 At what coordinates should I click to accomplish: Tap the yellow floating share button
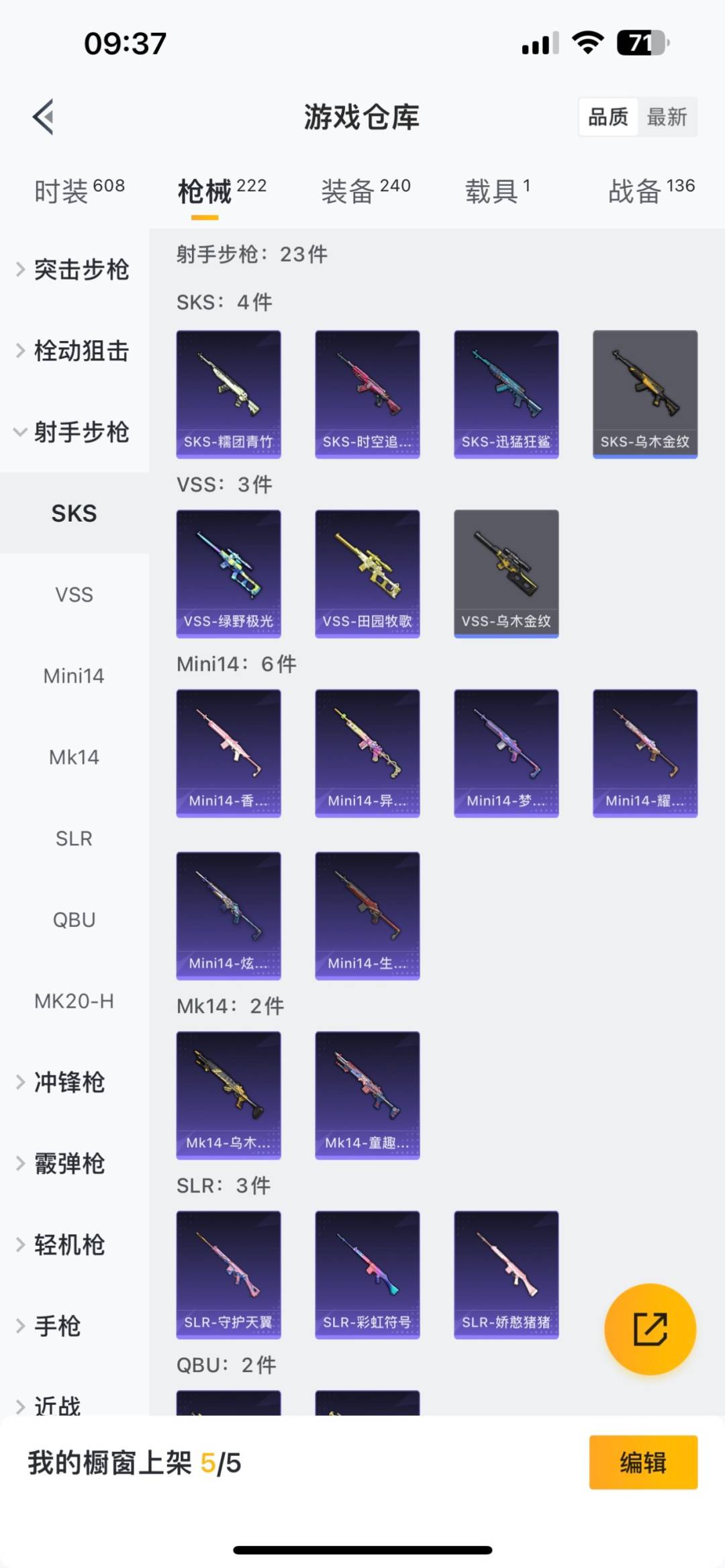click(x=650, y=1329)
